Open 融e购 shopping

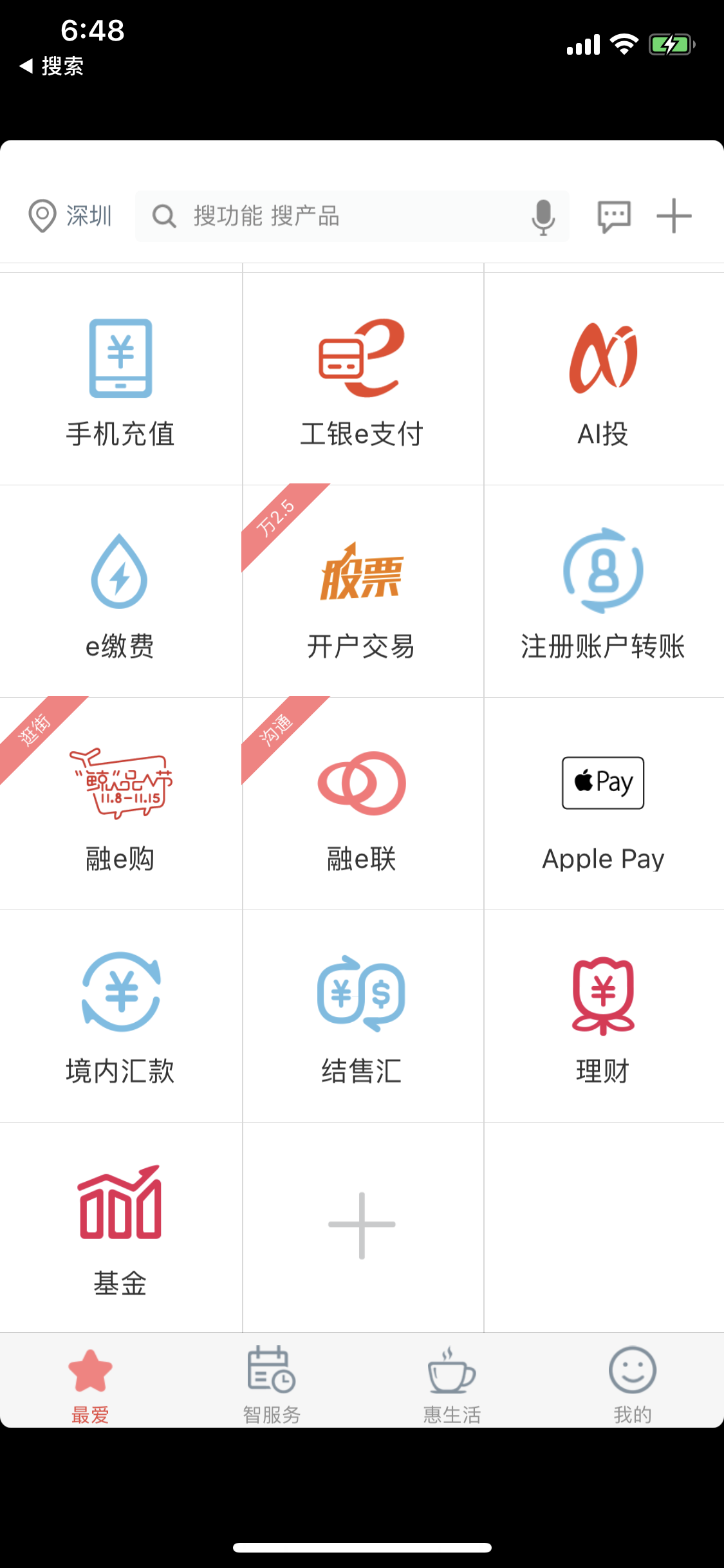[x=120, y=805]
